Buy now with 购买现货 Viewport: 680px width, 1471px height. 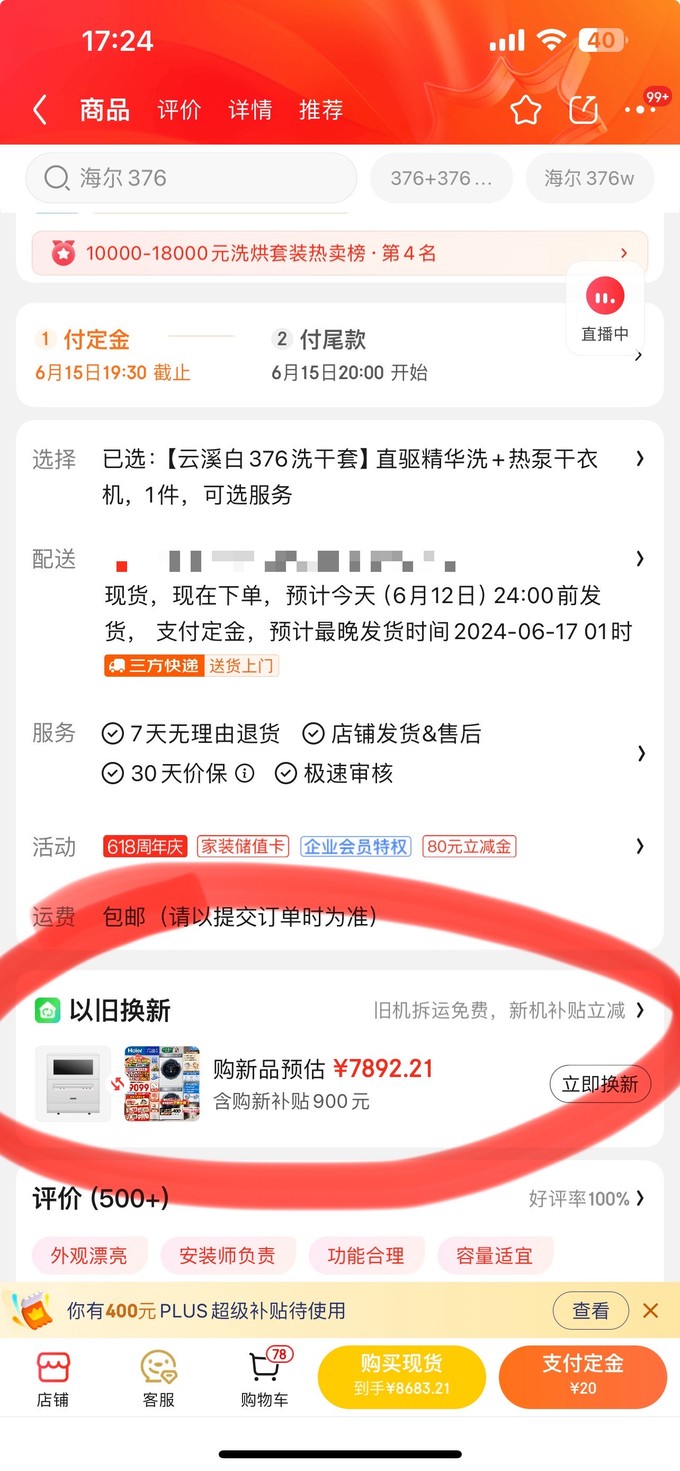pos(401,1377)
